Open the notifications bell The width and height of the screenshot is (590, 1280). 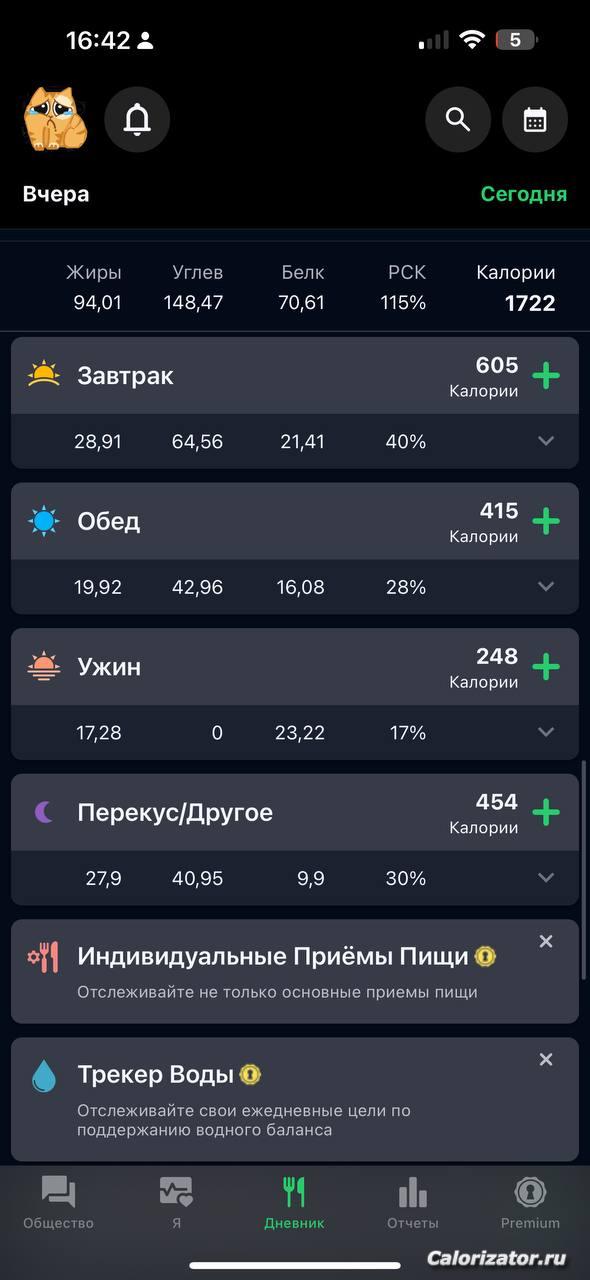coord(137,120)
